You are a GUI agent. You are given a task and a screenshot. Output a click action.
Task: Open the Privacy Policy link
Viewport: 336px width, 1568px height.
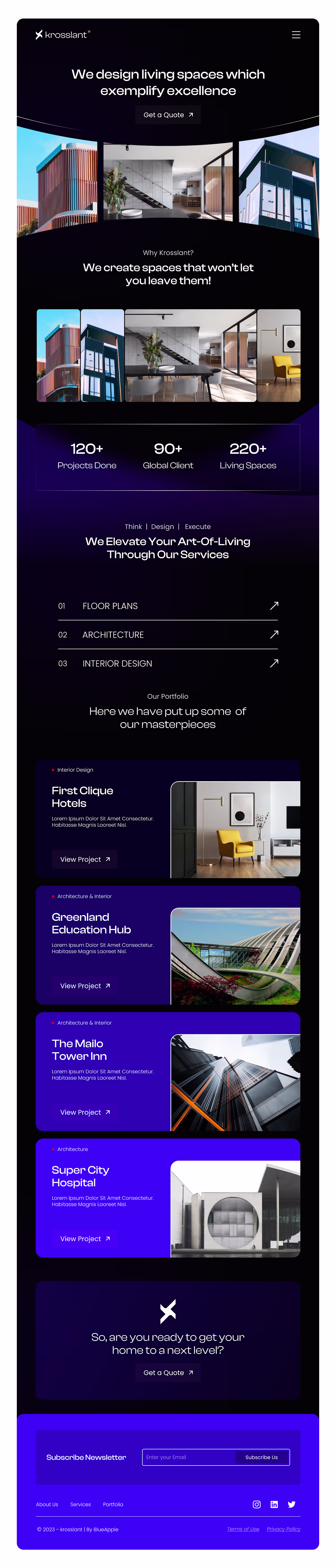[x=284, y=1529]
